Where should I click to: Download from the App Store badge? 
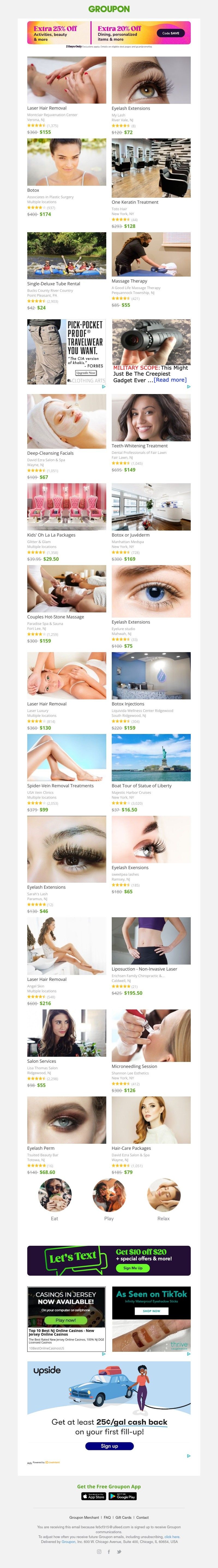click(x=93, y=1496)
